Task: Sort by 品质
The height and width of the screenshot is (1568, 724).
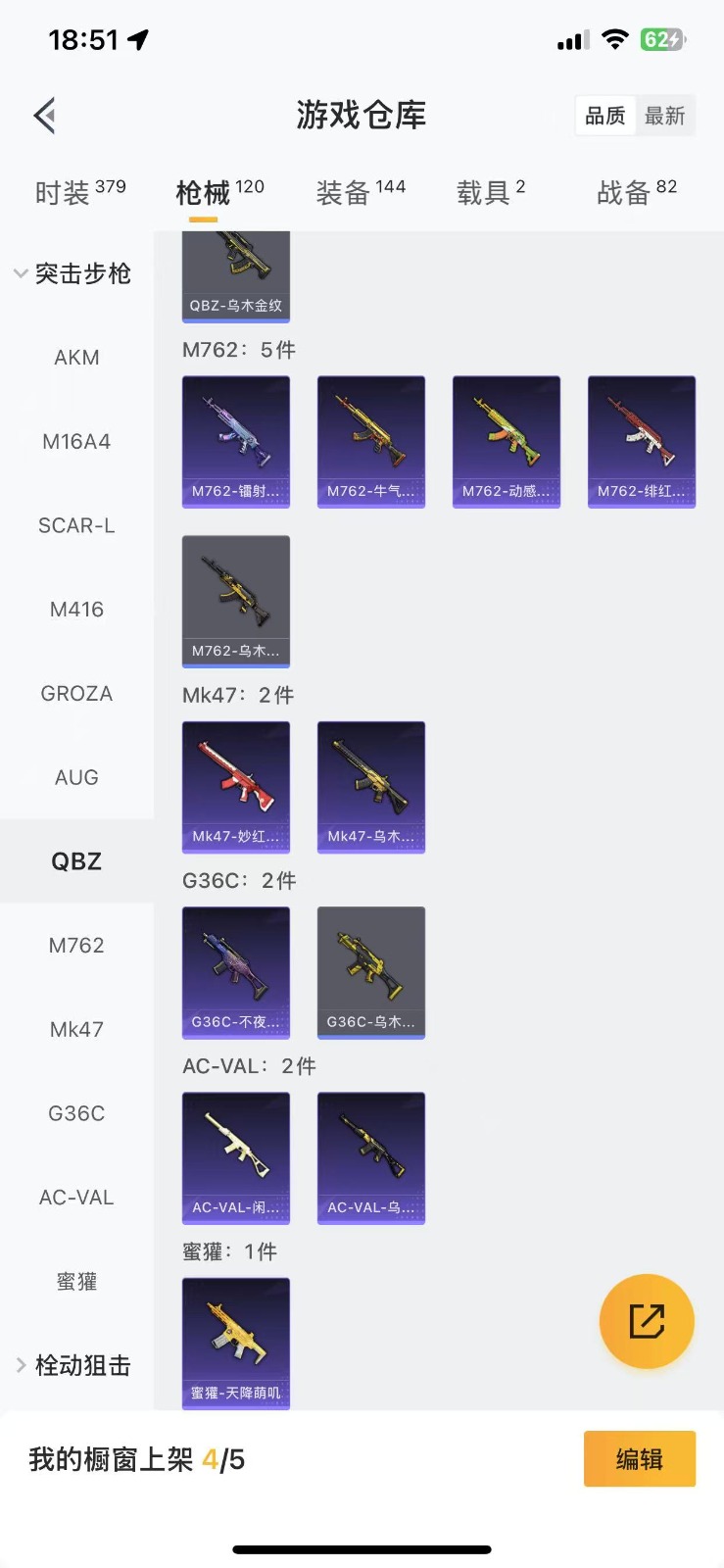Action: (605, 116)
